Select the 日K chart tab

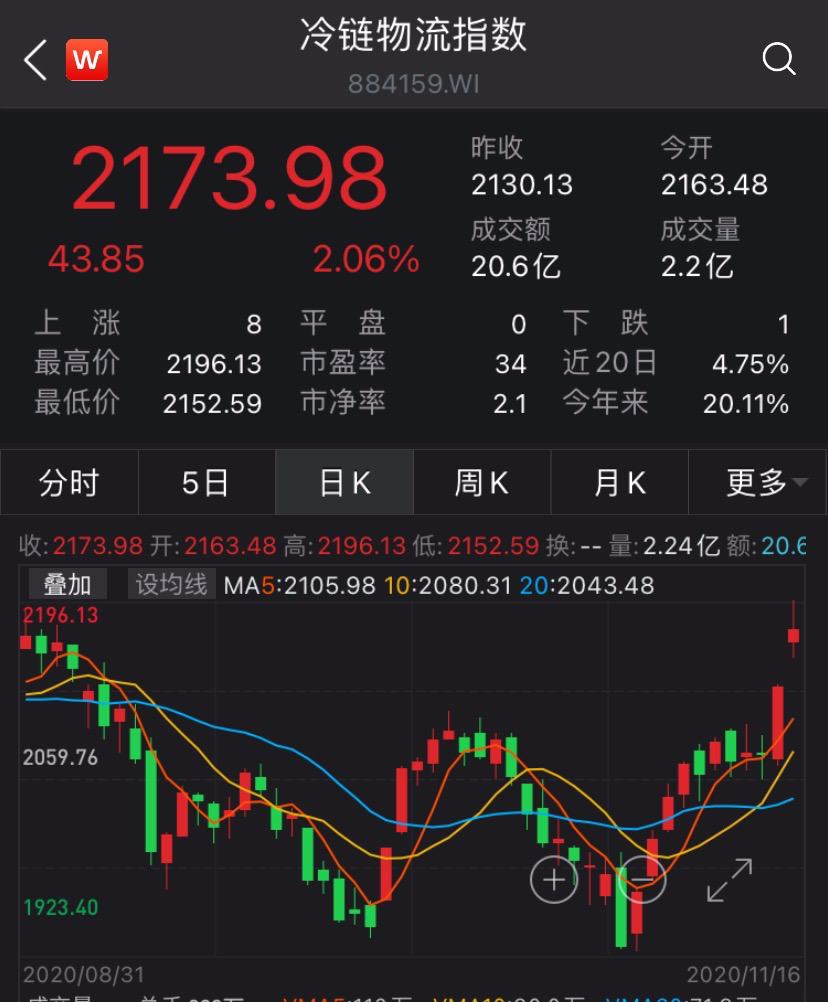[x=344, y=483]
